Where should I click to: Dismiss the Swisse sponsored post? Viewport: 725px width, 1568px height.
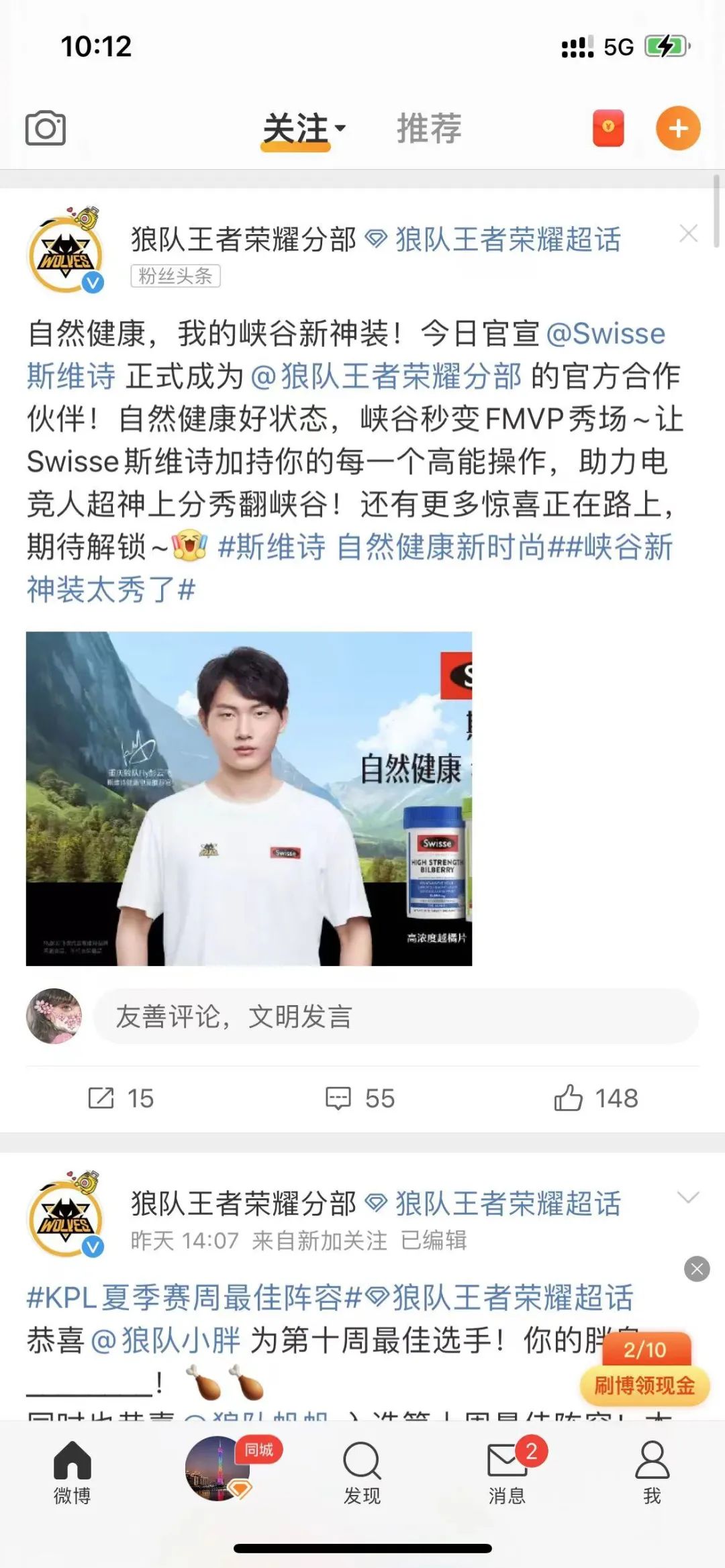pyautogui.click(x=688, y=234)
